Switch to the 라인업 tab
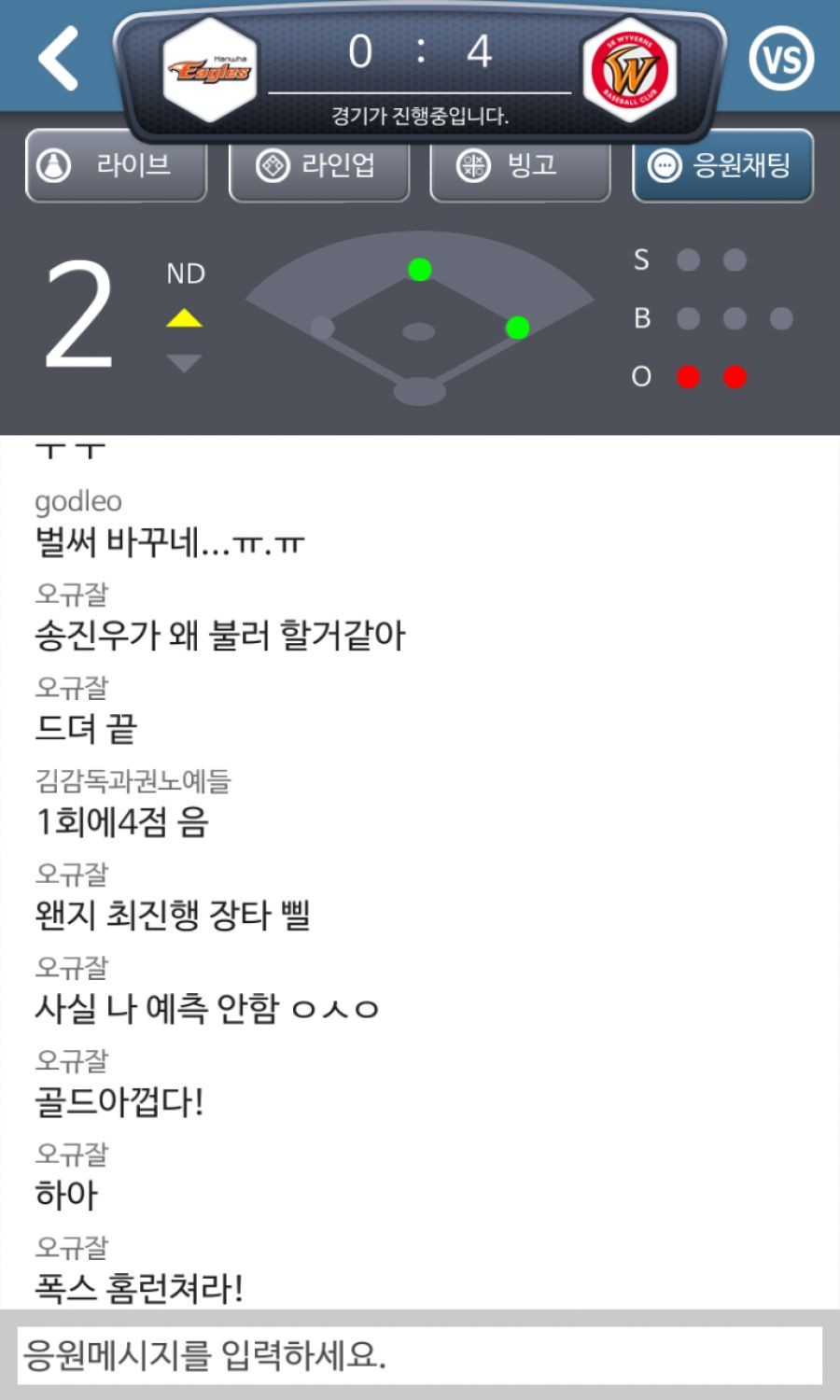Image resolution: width=840 pixels, height=1400 pixels. click(318, 167)
